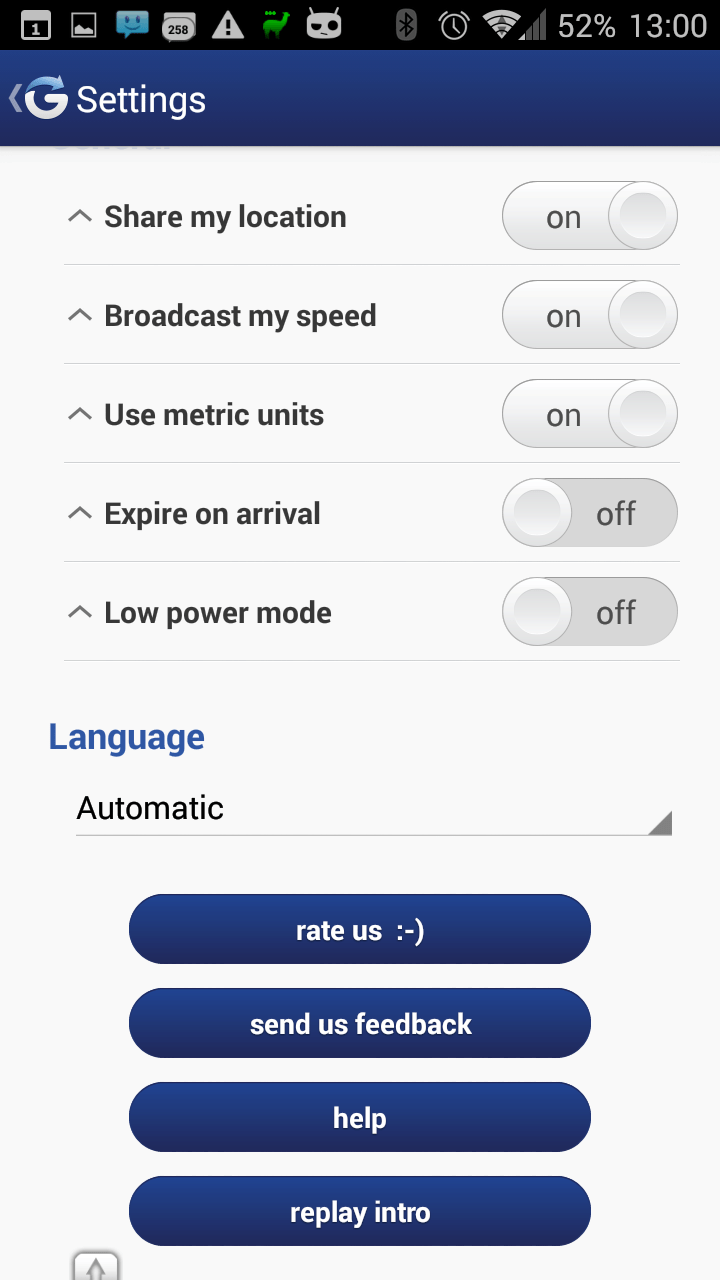720x1280 pixels.
Task: Open the Language dropdown set to Automatic
Action: coord(373,809)
